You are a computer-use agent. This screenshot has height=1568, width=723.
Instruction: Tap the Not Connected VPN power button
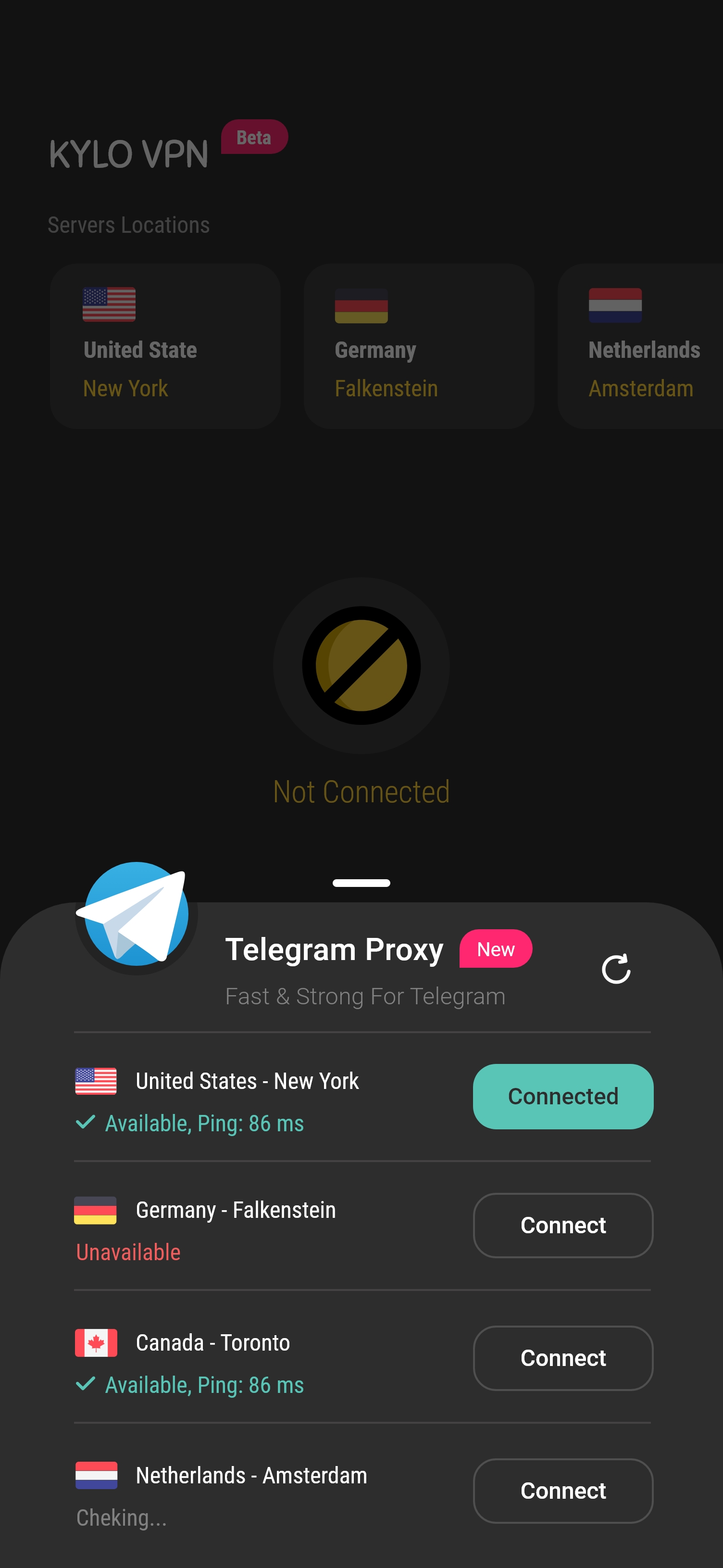pos(361,665)
